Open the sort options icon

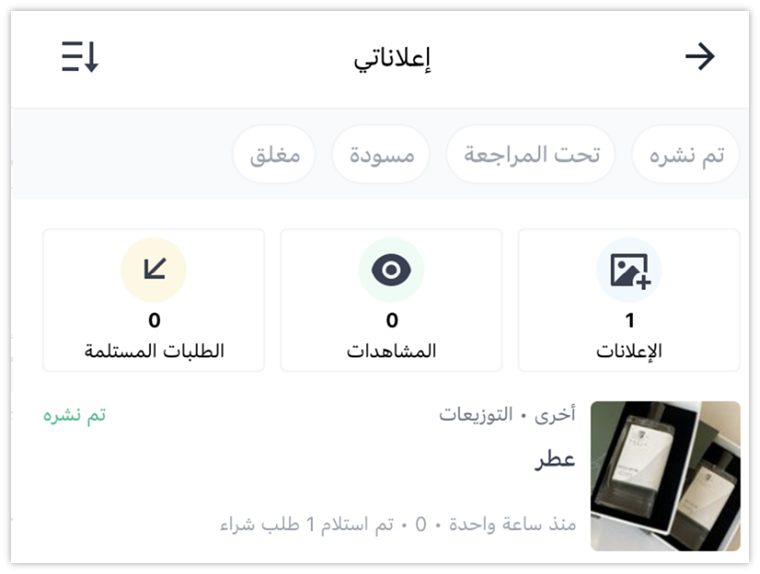click(x=80, y=57)
